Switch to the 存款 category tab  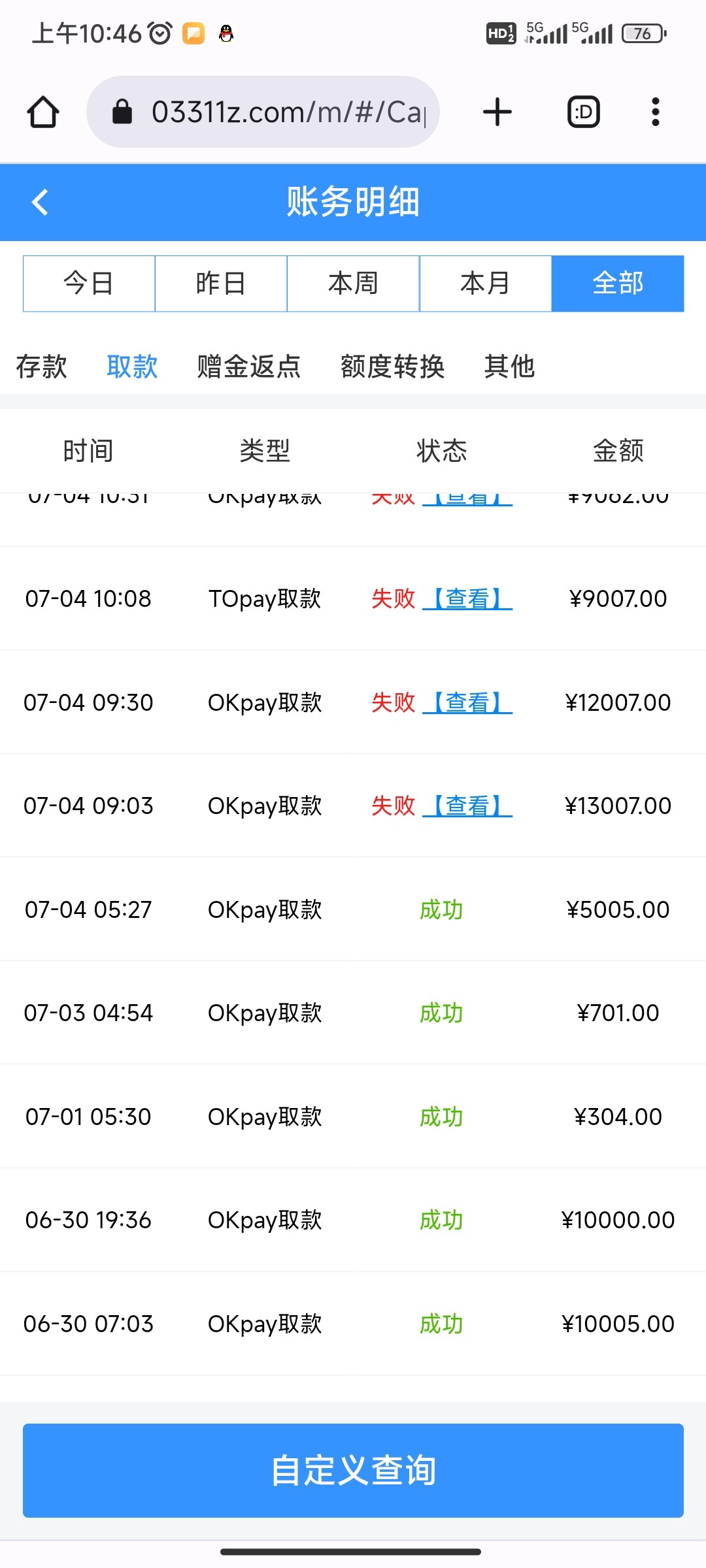point(41,367)
